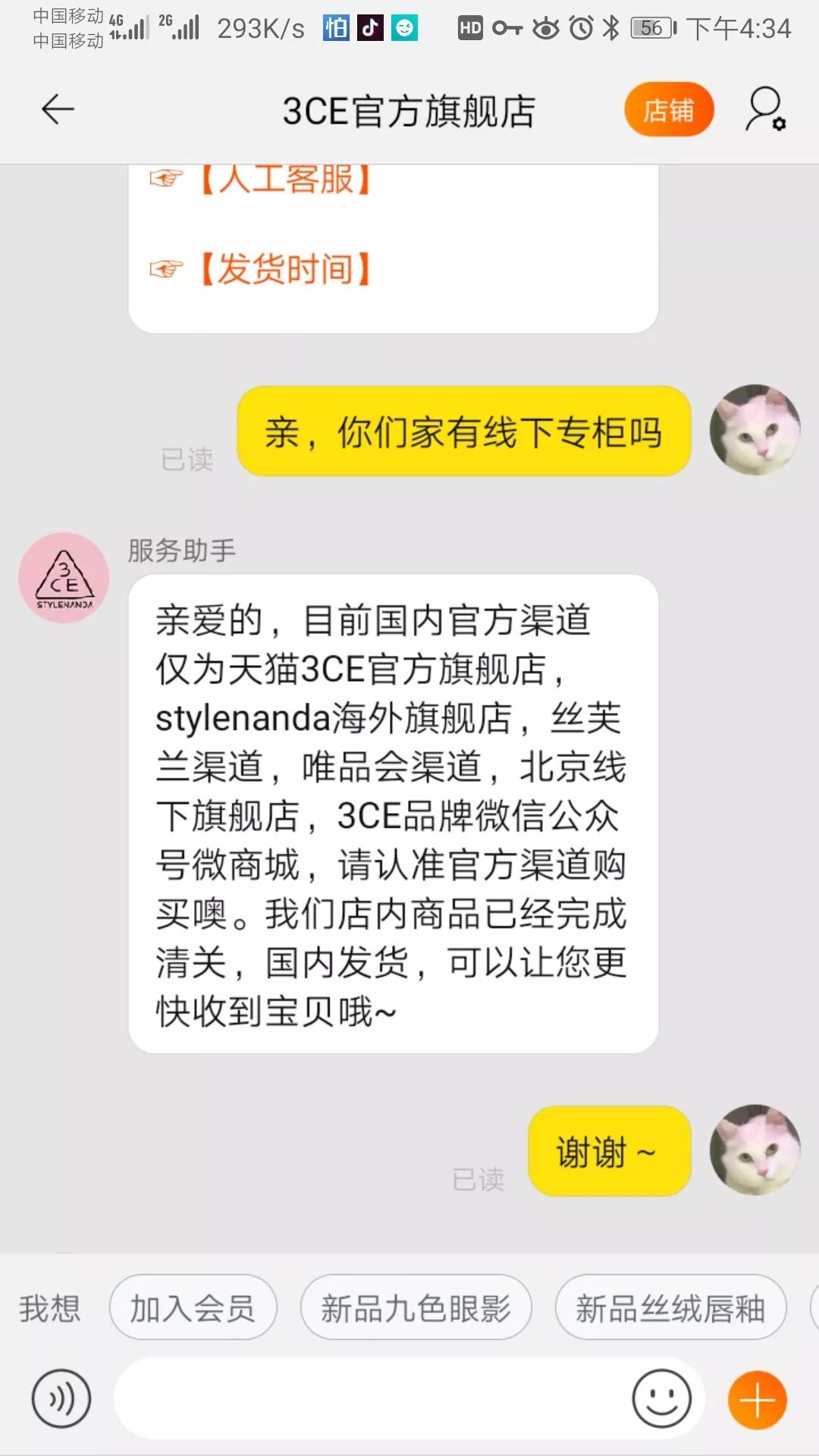819x1456 pixels.
Task: Switch to voice input
Action: pos(61,1398)
